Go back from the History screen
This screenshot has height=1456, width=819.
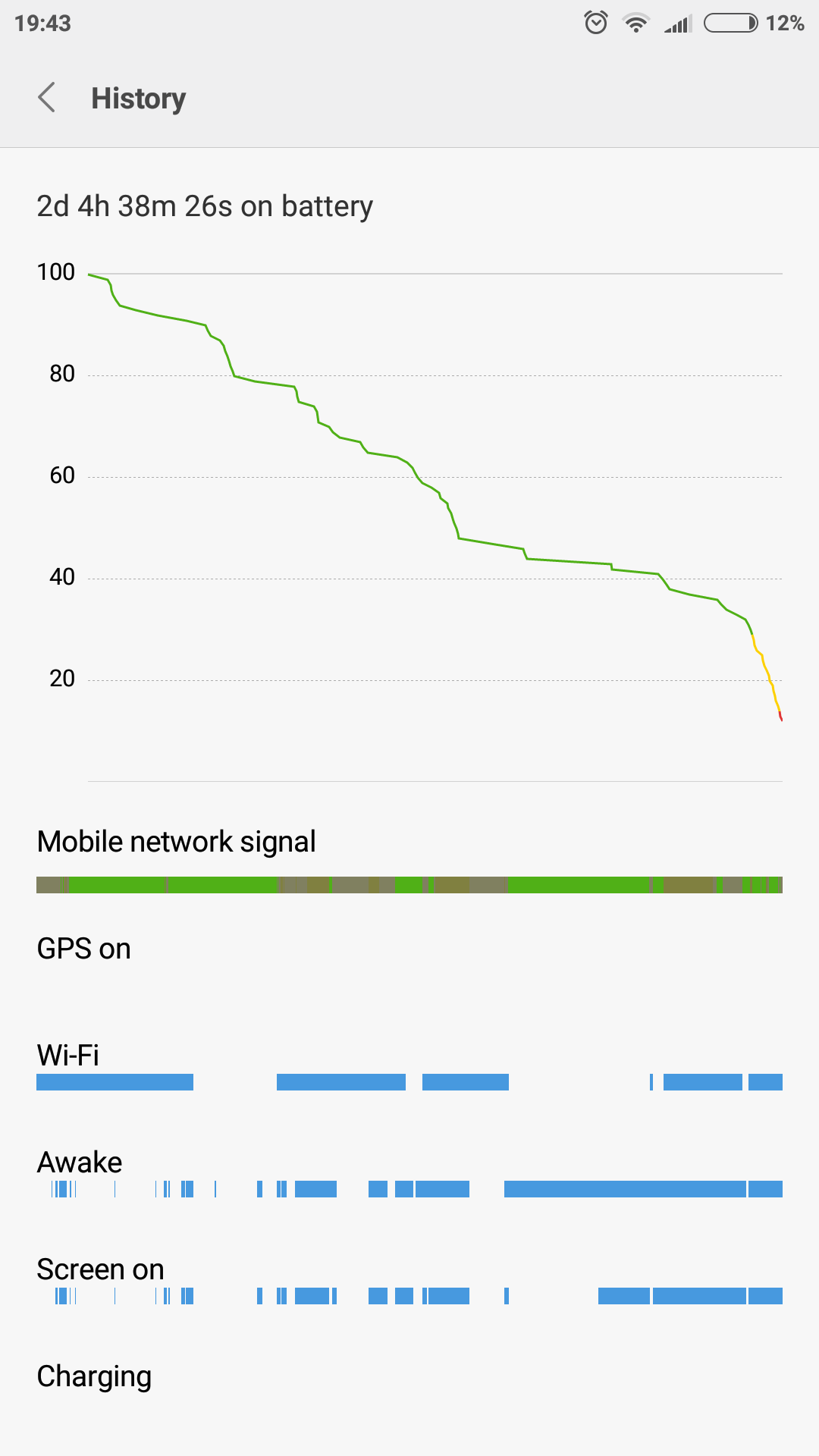click(x=46, y=98)
